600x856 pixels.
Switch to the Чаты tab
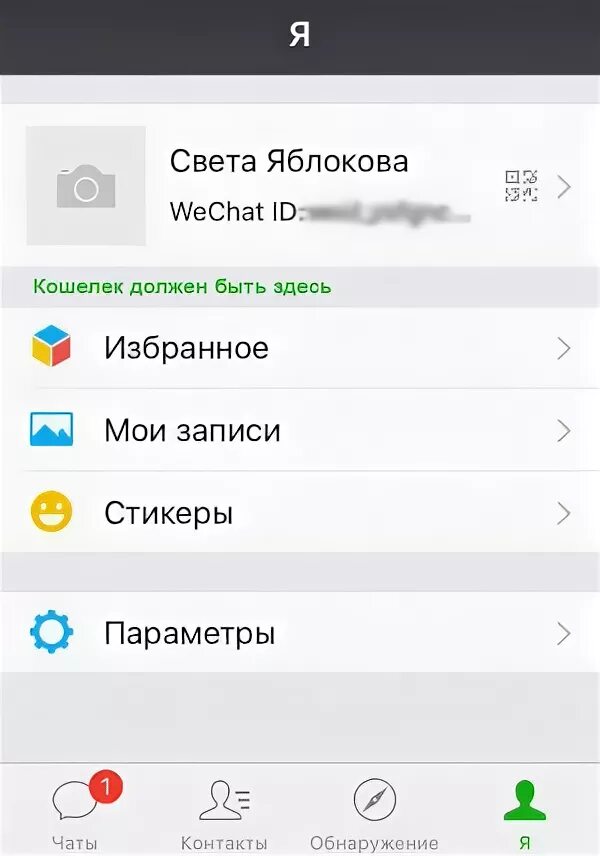click(75, 812)
